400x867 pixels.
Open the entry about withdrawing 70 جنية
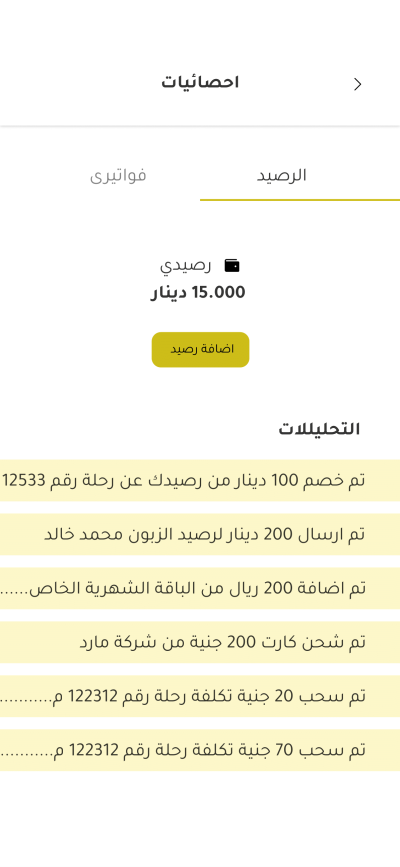pyautogui.click(x=200, y=750)
